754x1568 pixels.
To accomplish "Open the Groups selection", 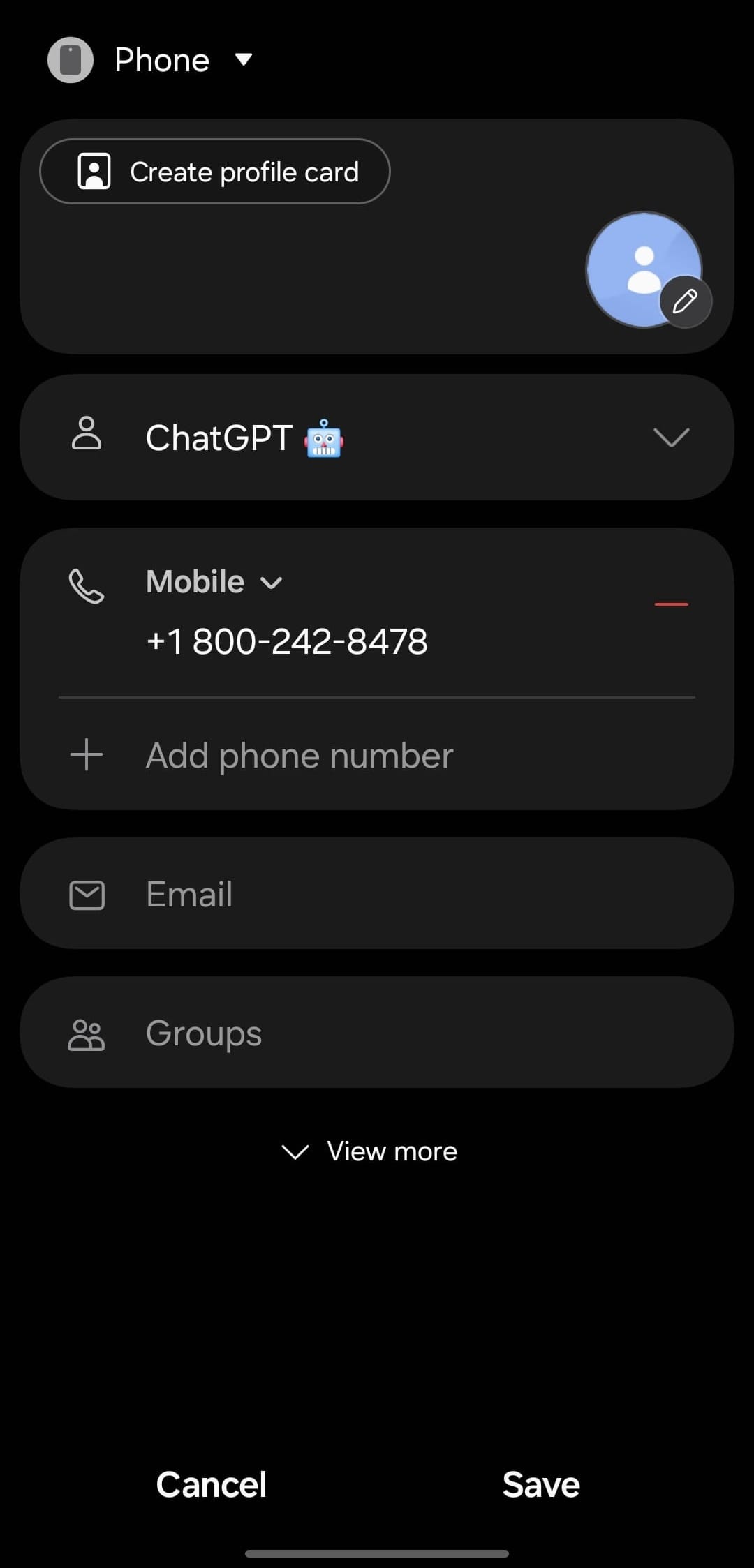I will point(377,1033).
